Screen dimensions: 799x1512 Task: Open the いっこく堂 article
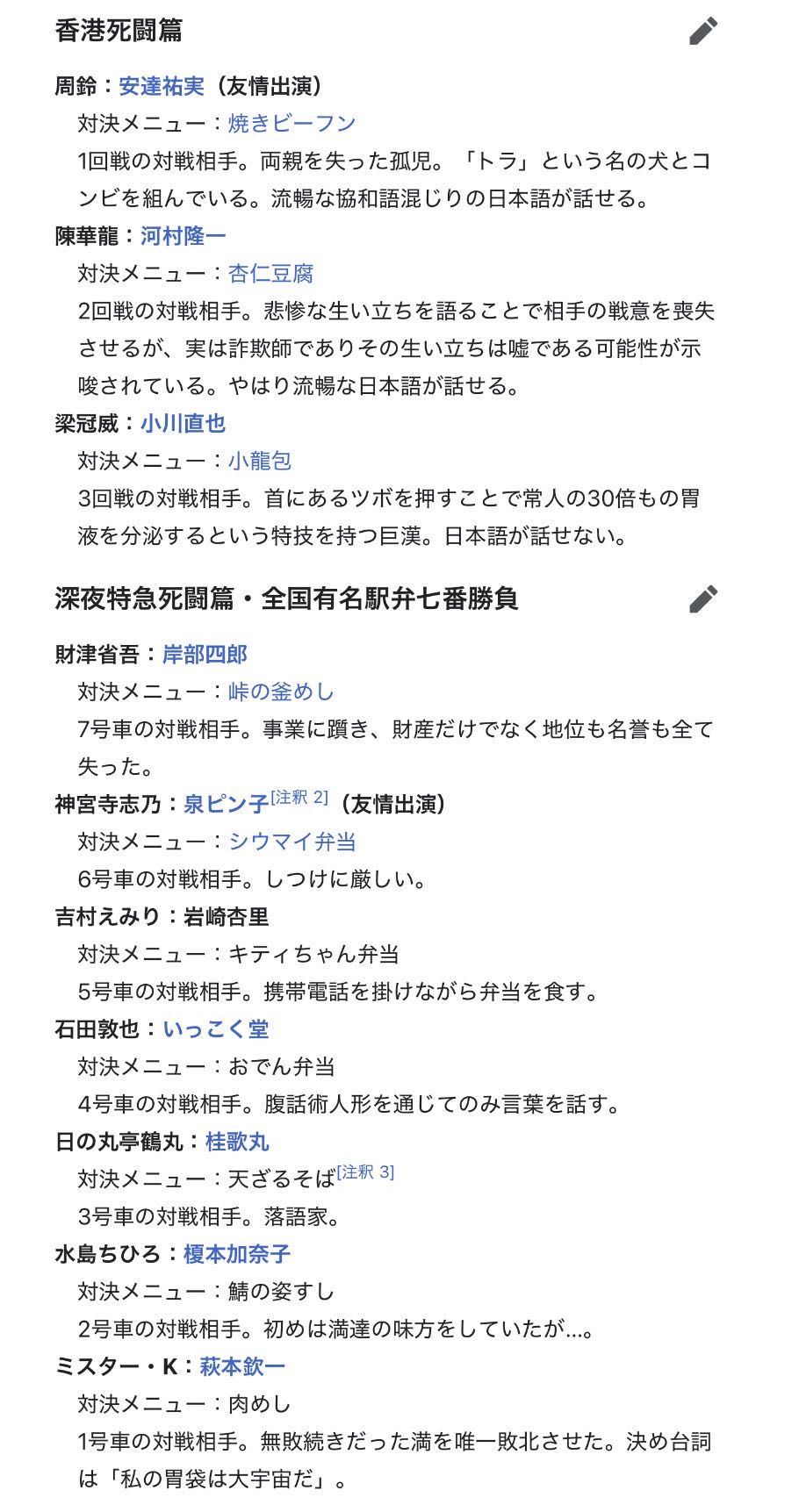pyautogui.click(x=216, y=1029)
